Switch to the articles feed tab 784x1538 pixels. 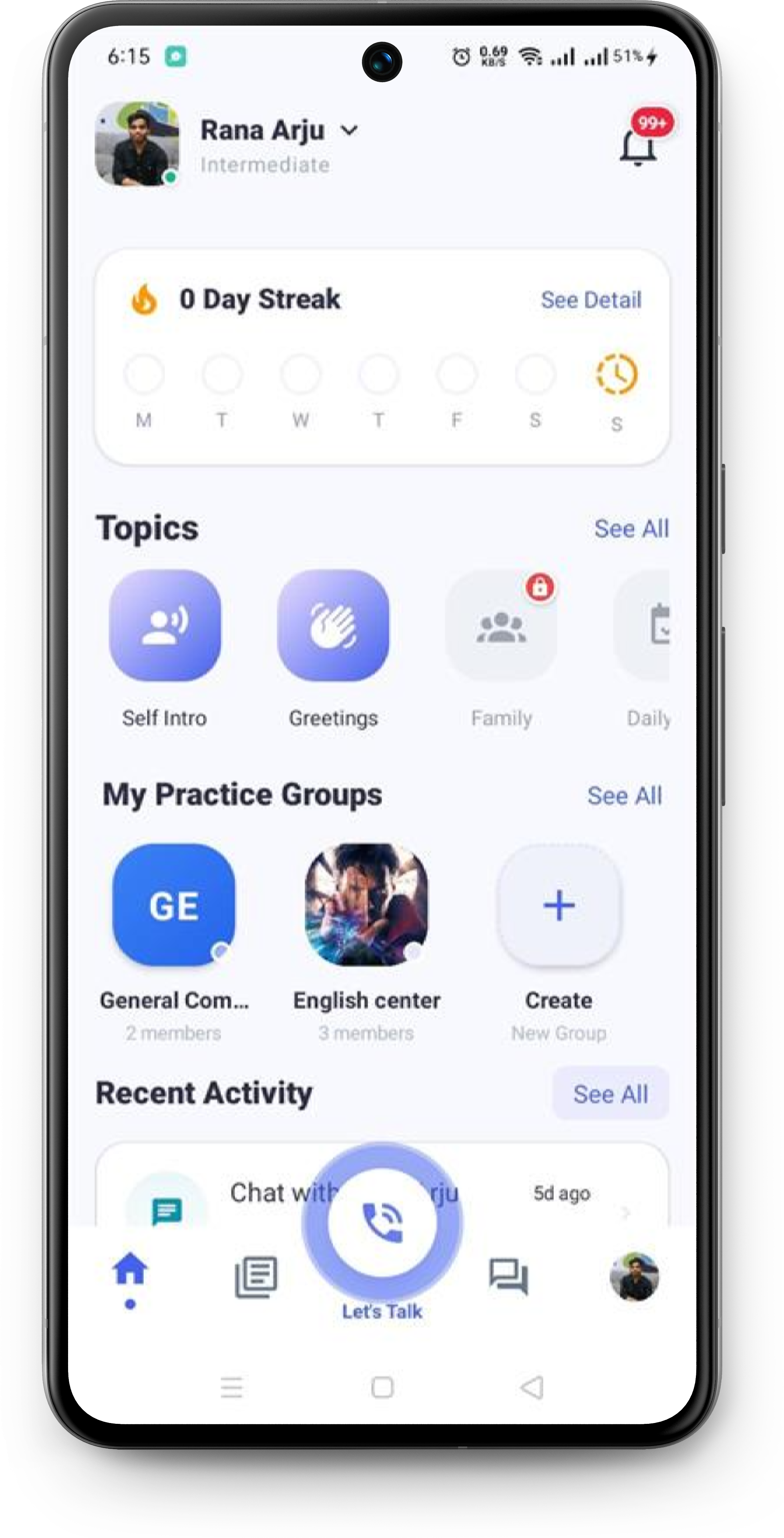256,1276
